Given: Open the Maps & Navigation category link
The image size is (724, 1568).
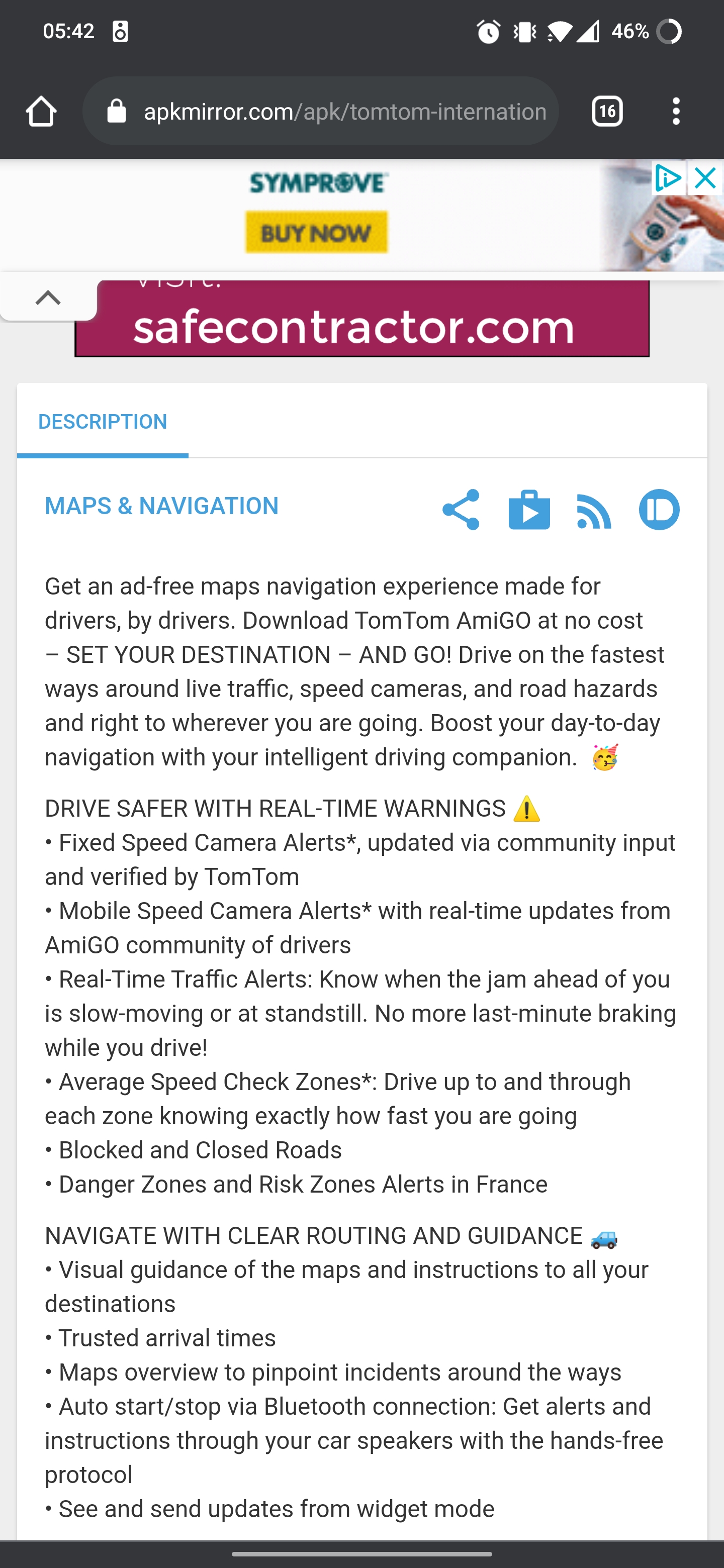Looking at the screenshot, I should [x=161, y=506].
